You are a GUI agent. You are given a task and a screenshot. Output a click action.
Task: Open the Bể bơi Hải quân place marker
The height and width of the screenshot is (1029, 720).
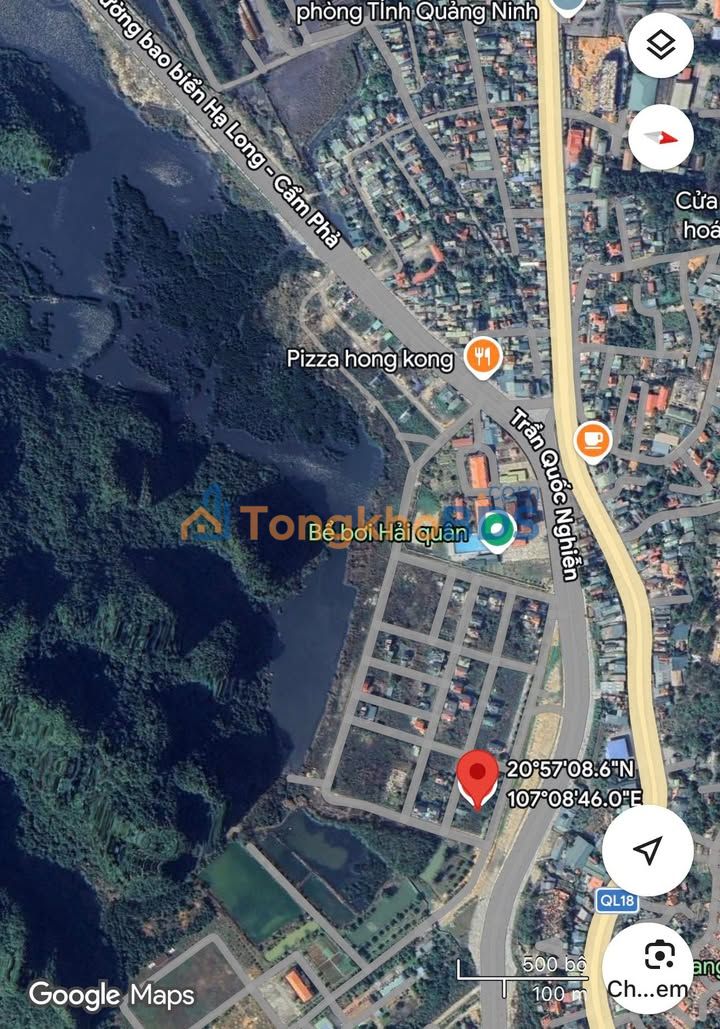point(497,529)
